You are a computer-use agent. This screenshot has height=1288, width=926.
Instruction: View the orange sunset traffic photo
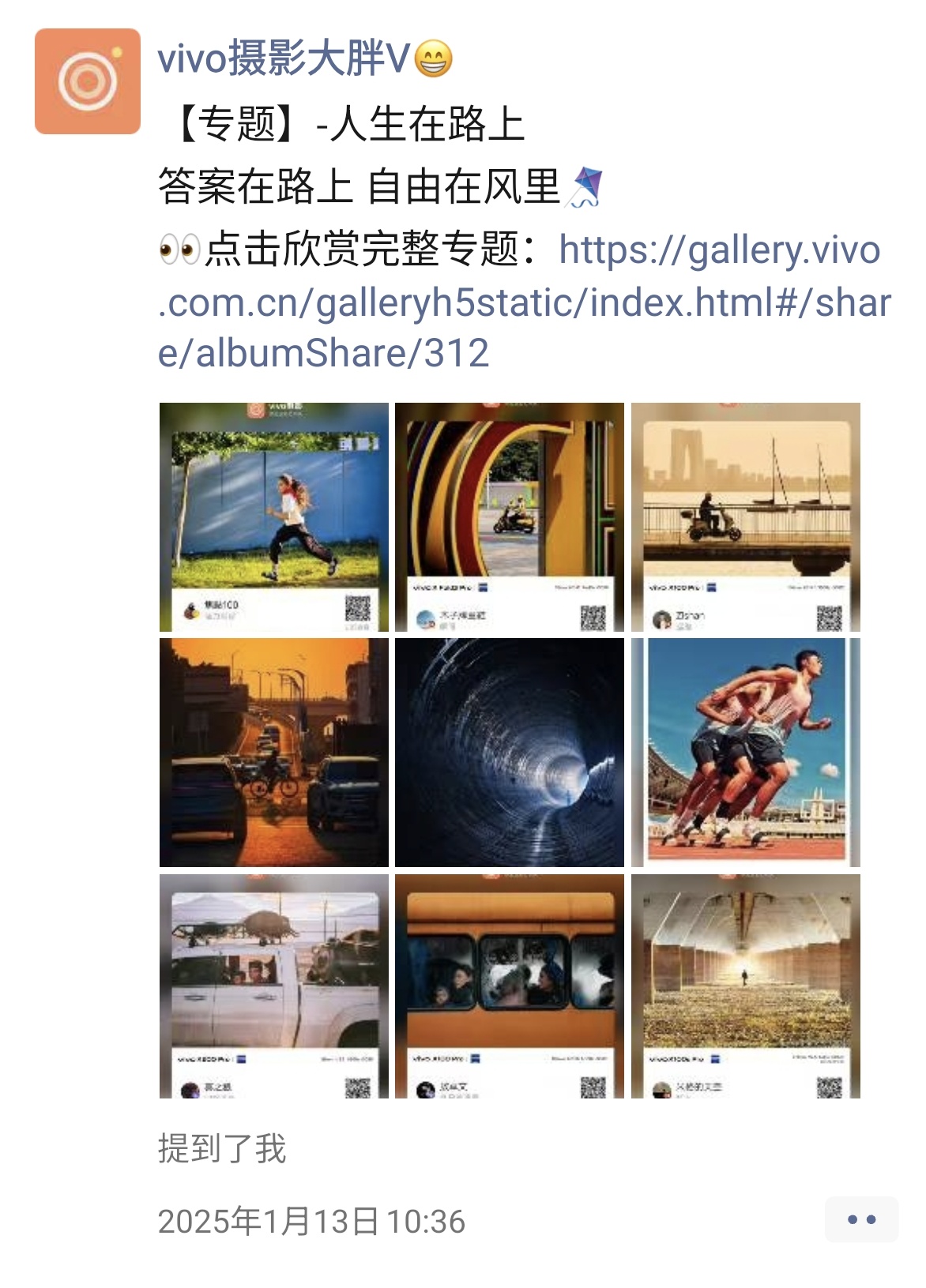click(274, 753)
